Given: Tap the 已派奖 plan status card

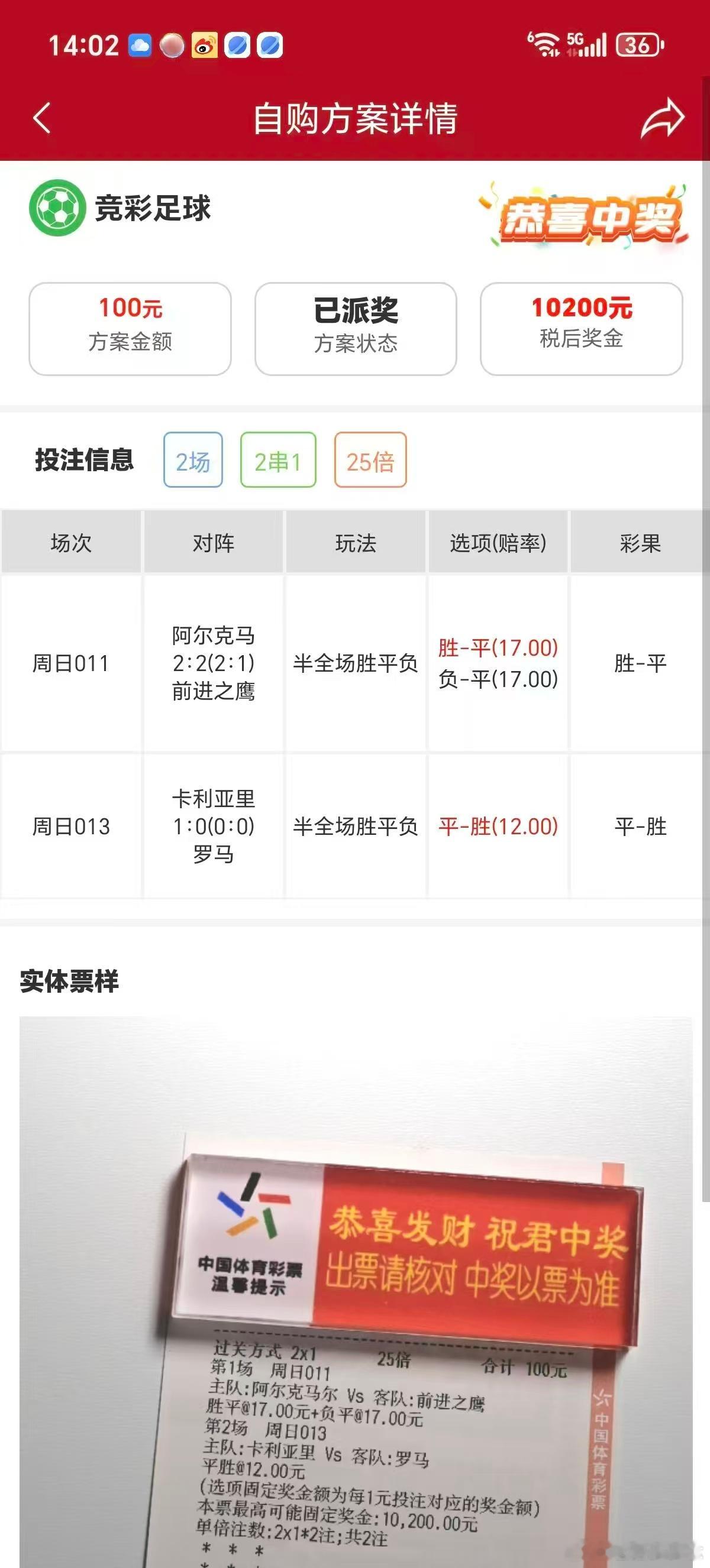Looking at the screenshot, I should (x=355, y=328).
